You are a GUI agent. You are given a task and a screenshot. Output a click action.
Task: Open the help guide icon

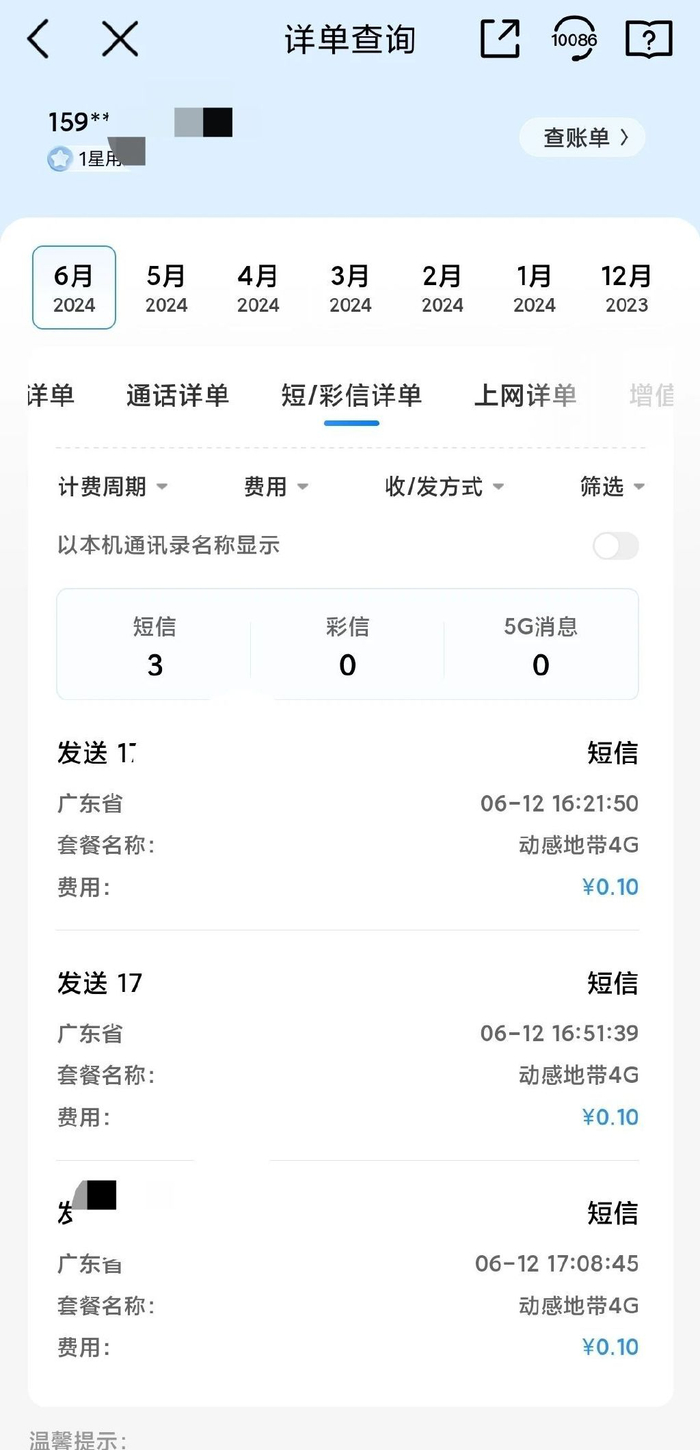coord(648,40)
